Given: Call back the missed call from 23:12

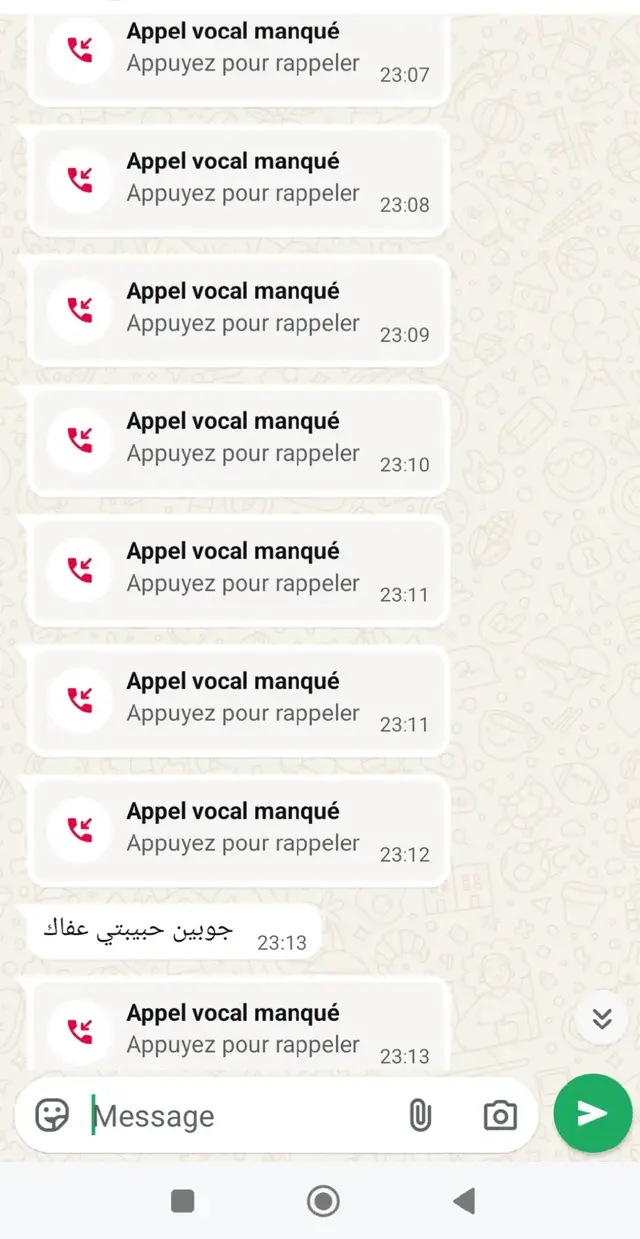Looking at the screenshot, I should [238, 832].
